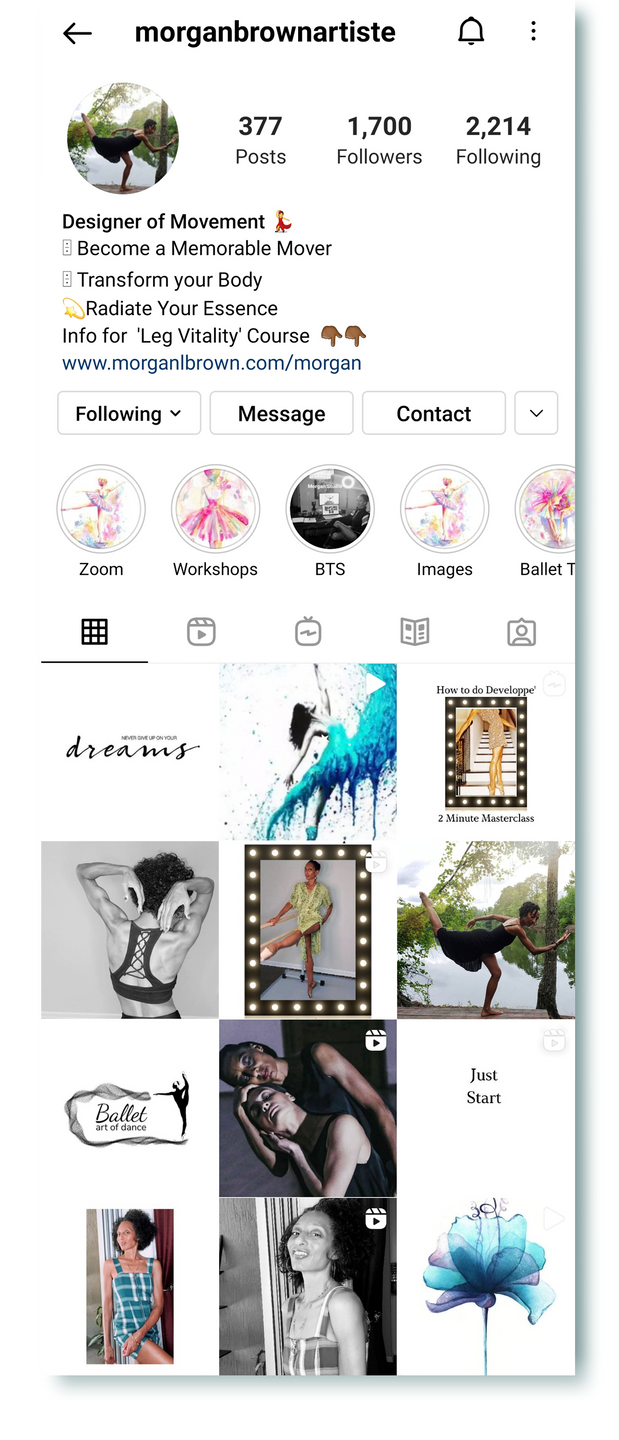Switch to the Reels tab

pos(201,631)
